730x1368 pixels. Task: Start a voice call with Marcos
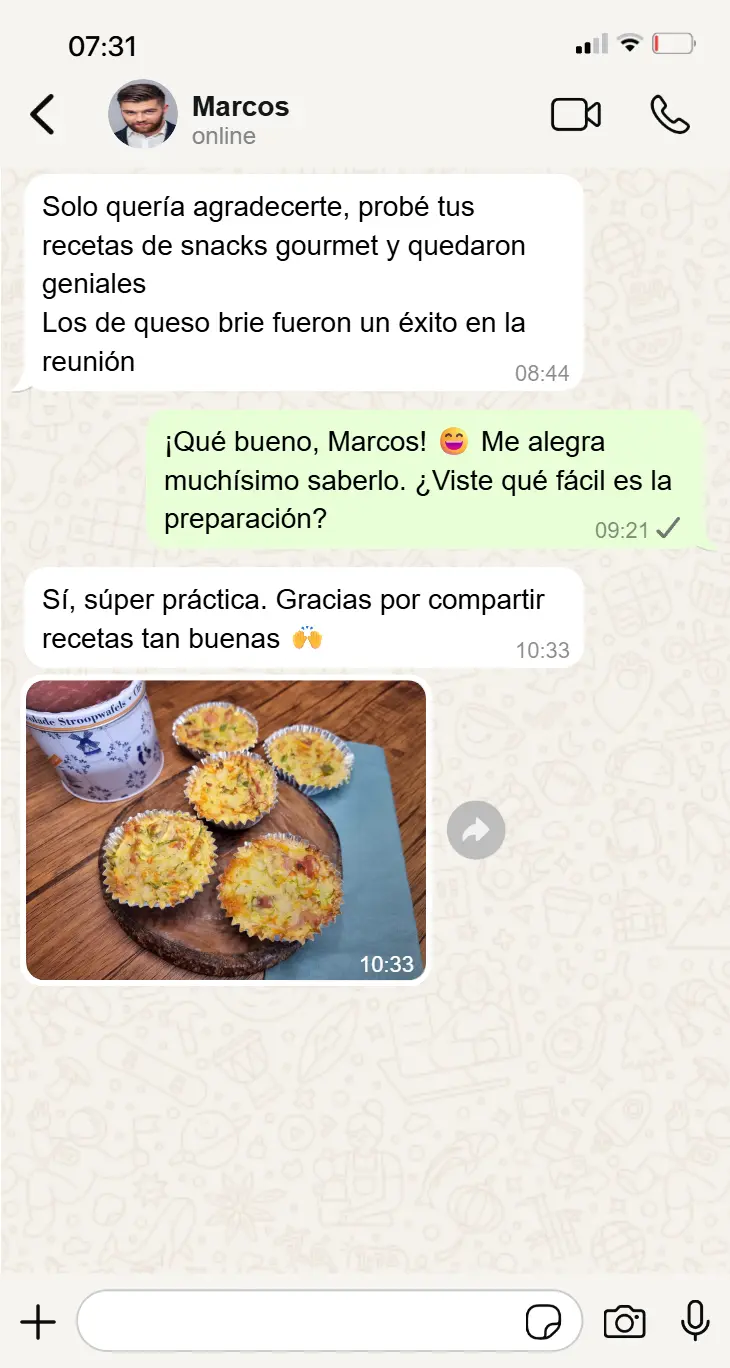click(x=670, y=115)
